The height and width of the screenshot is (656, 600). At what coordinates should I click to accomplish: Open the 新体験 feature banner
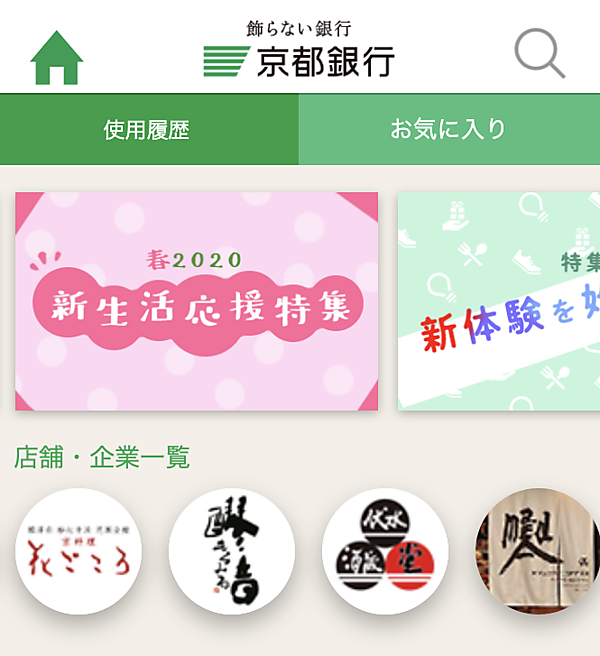click(500, 301)
